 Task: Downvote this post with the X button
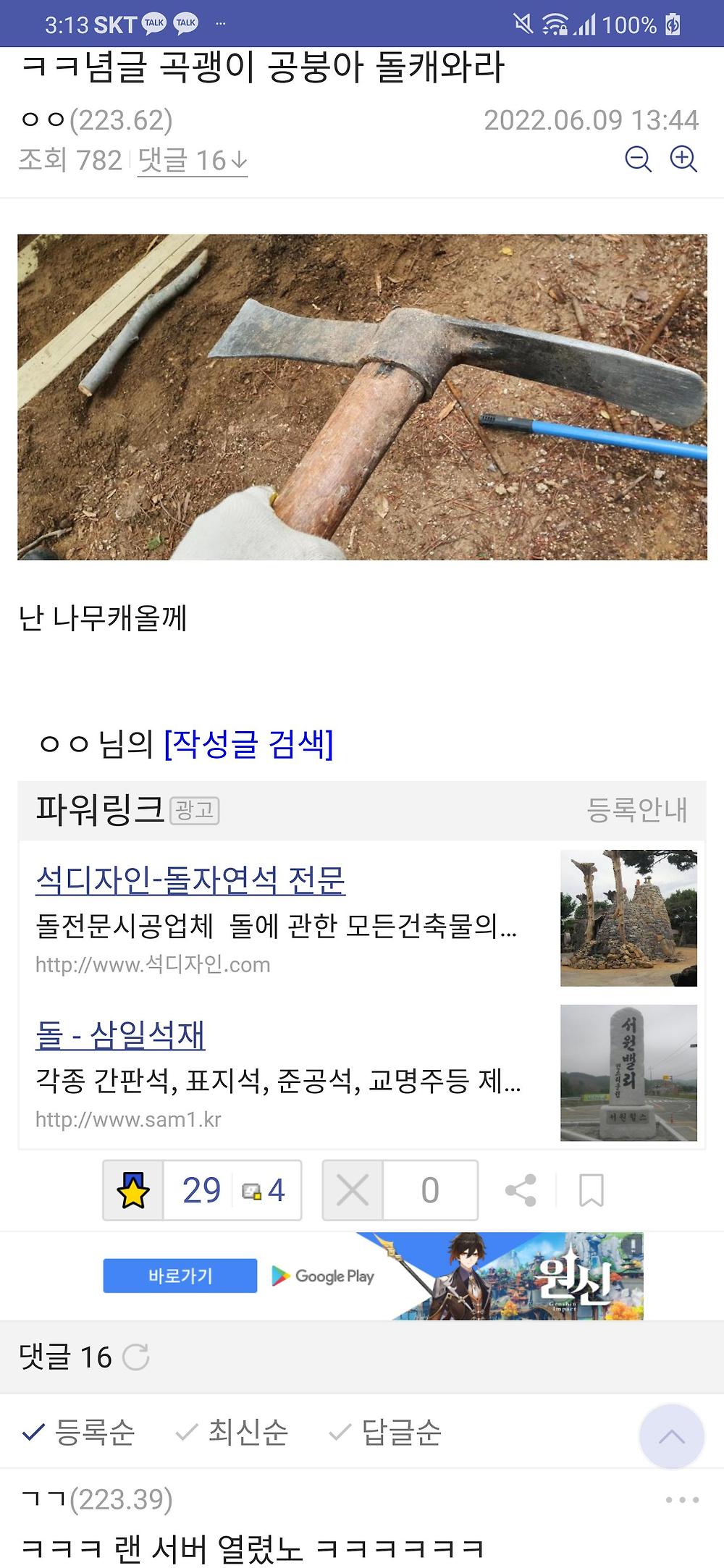click(x=353, y=1190)
